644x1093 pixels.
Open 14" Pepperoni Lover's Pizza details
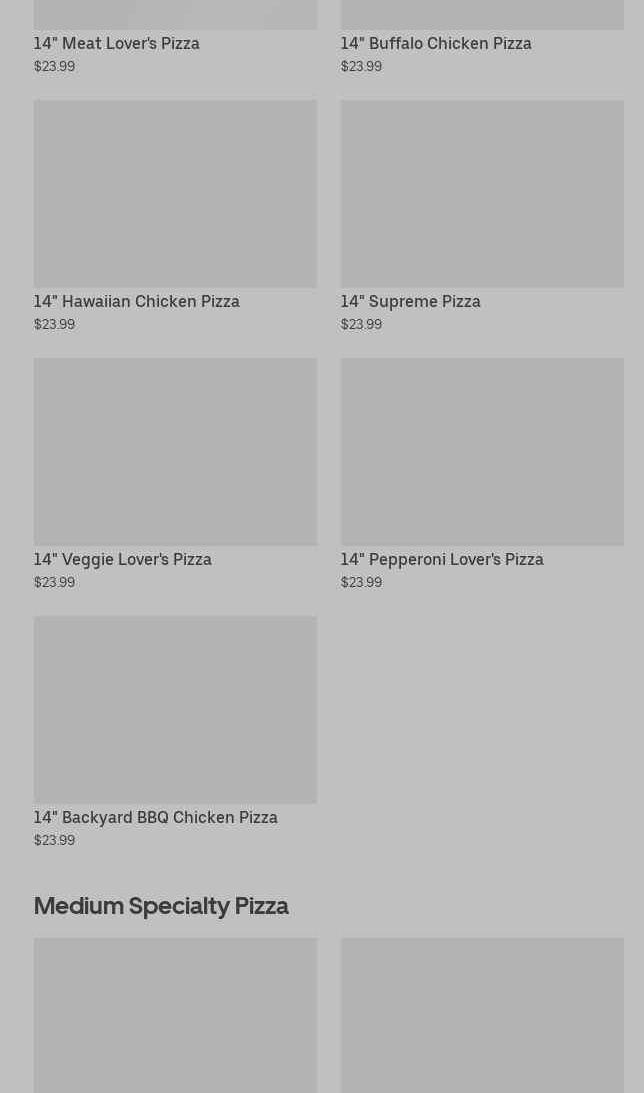pos(482,474)
